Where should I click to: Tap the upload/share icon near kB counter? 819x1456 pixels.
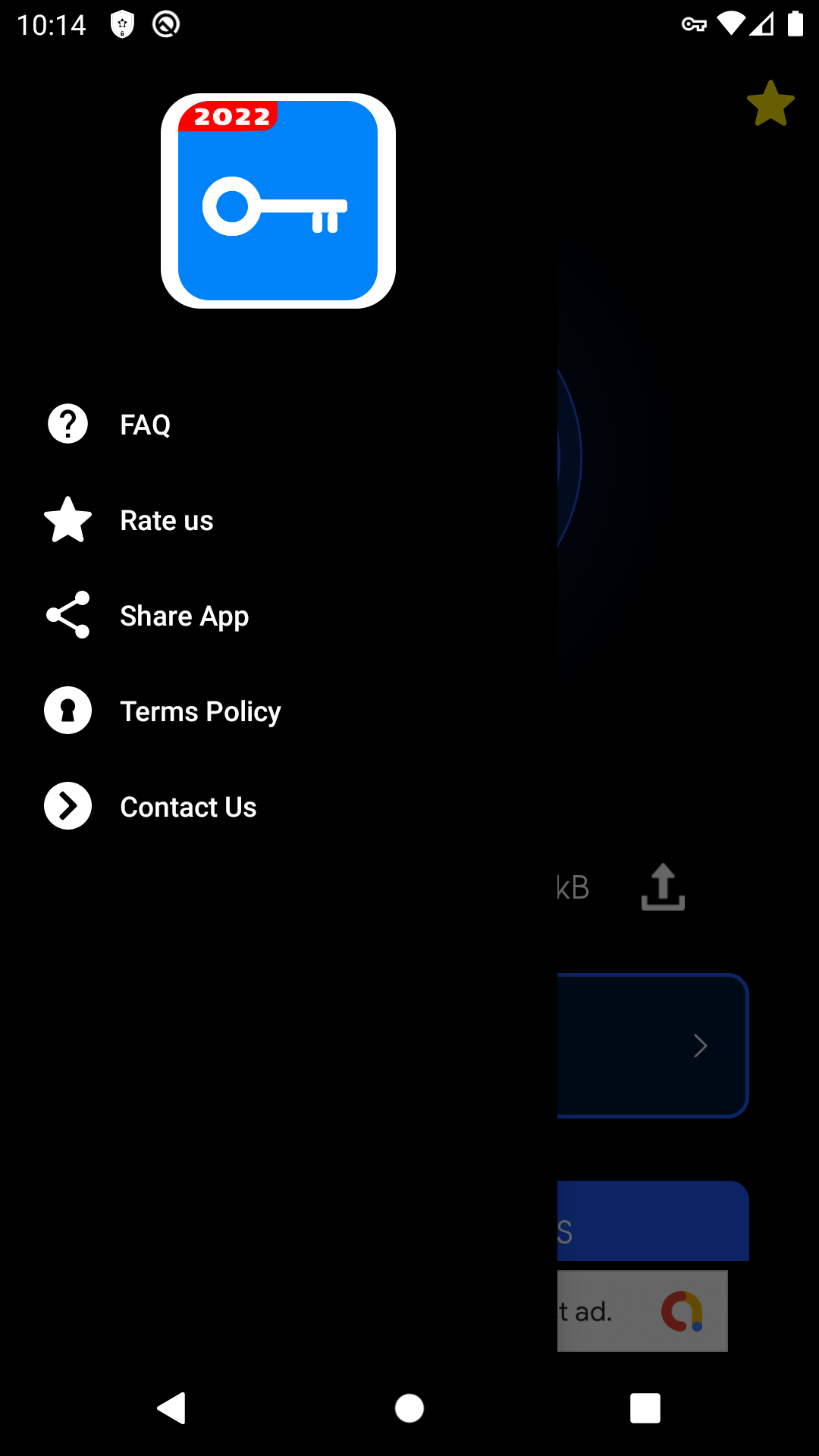point(663,887)
